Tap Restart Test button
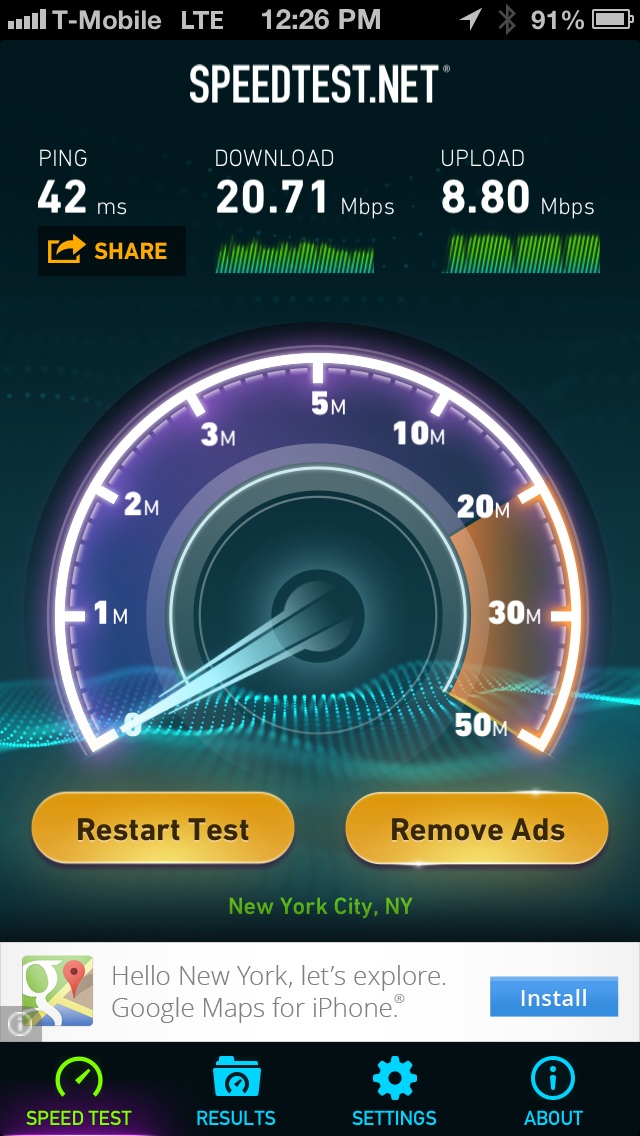640x1136 pixels. [163, 829]
